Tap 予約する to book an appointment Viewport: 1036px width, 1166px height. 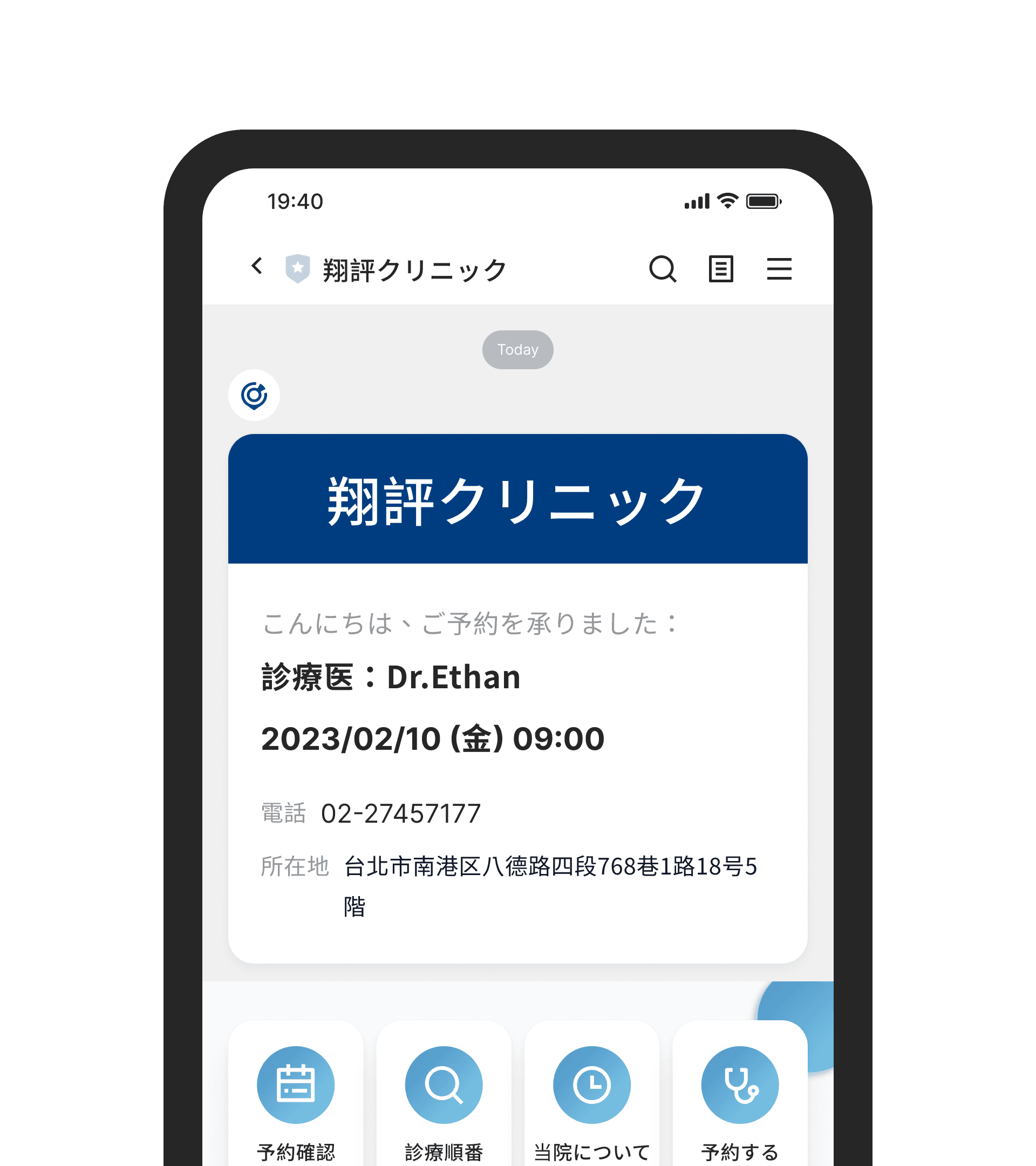tap(740, 1096)
